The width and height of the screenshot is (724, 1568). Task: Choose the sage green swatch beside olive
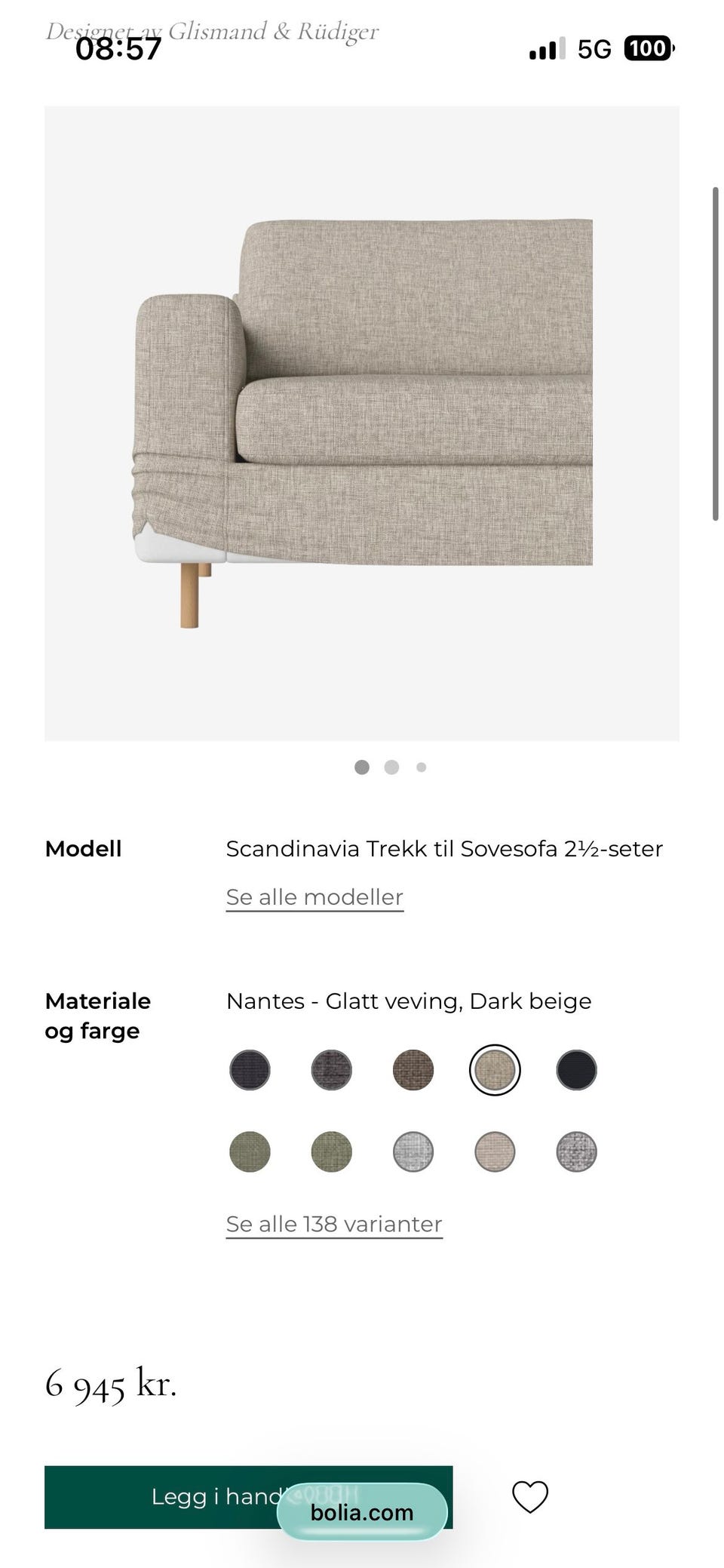click(x=331, y=1152)
